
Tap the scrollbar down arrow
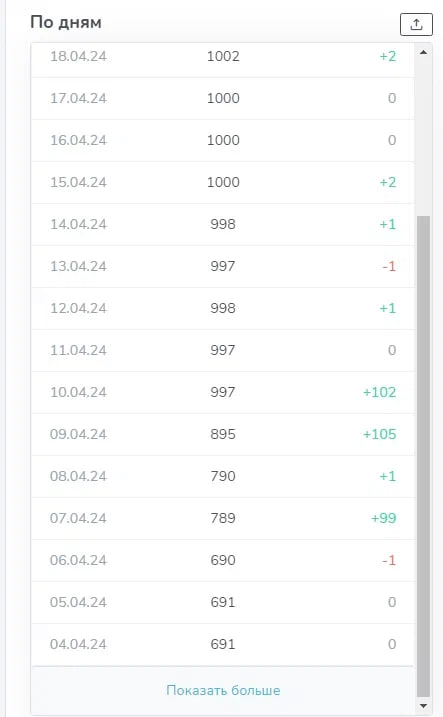pyautogui.click(x=423, y=706)
